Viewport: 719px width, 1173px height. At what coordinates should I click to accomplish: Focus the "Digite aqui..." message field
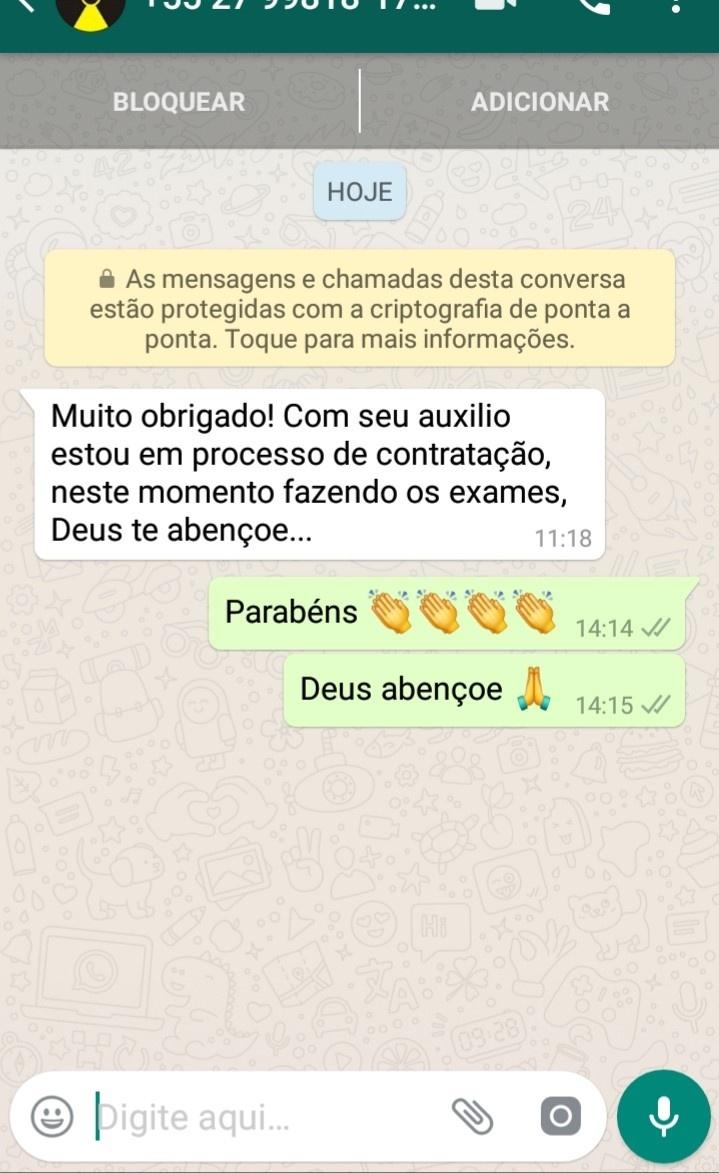coord(260,1117)
